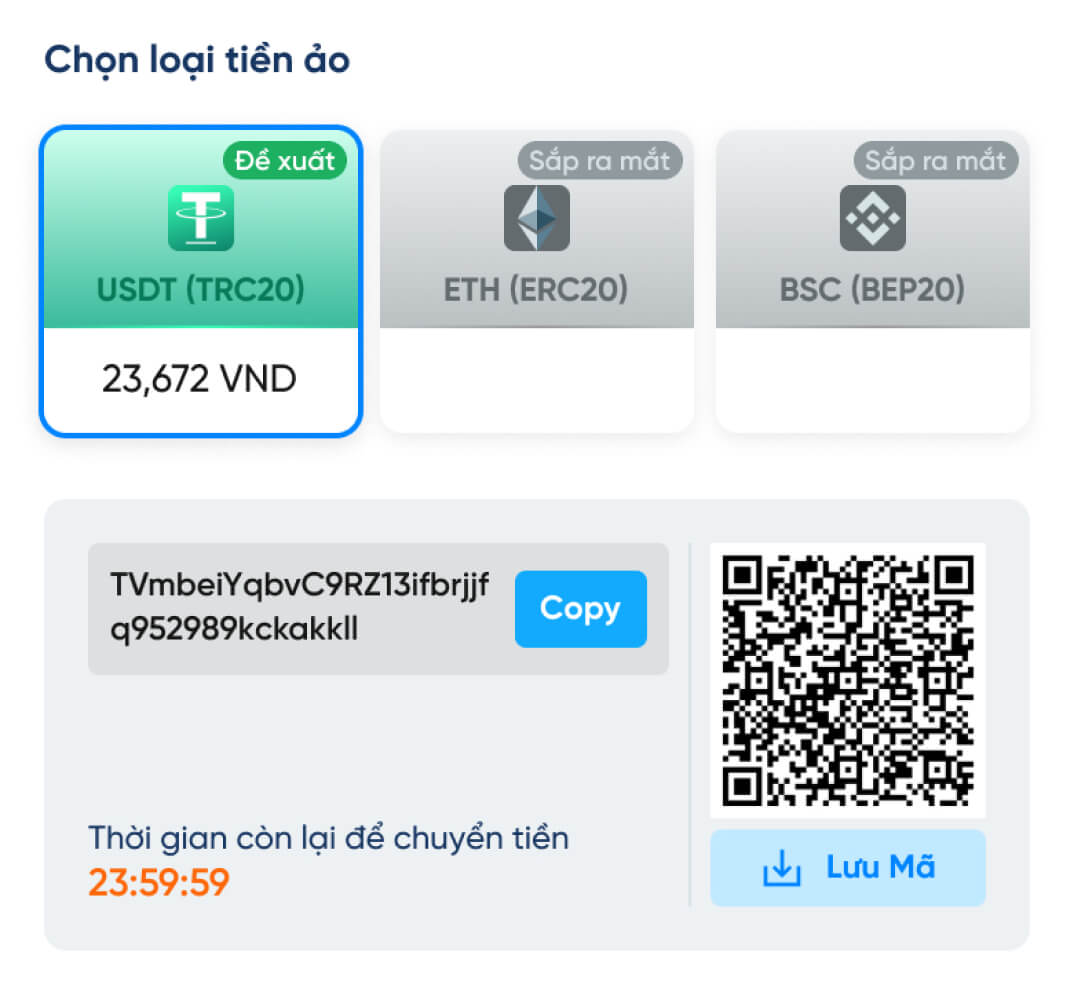Pick the BSC (BEP20) card
Viewport: 1074px width, 1002px height.
tap(872, 281)
